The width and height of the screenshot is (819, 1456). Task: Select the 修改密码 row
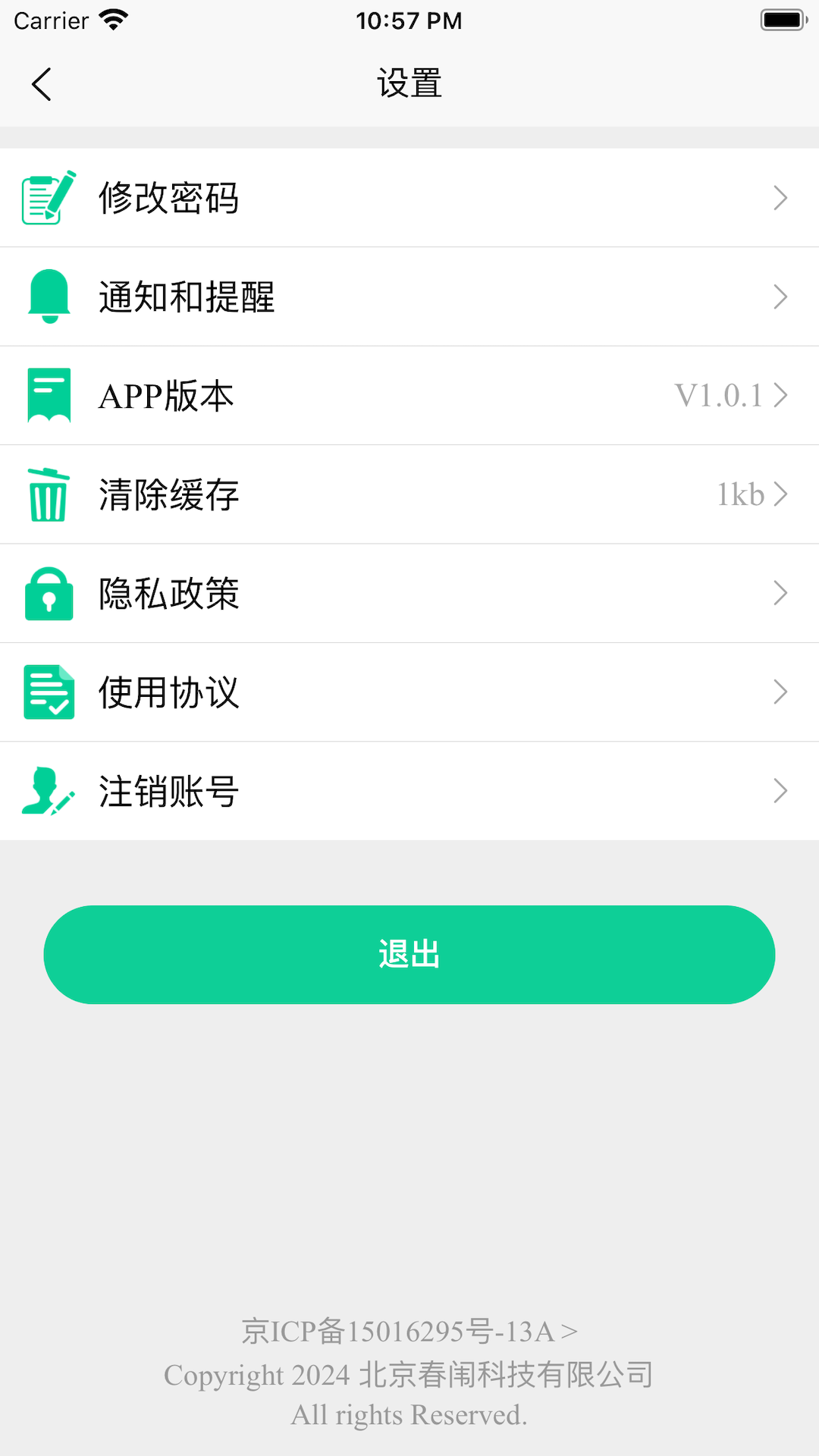coord(409,198)
